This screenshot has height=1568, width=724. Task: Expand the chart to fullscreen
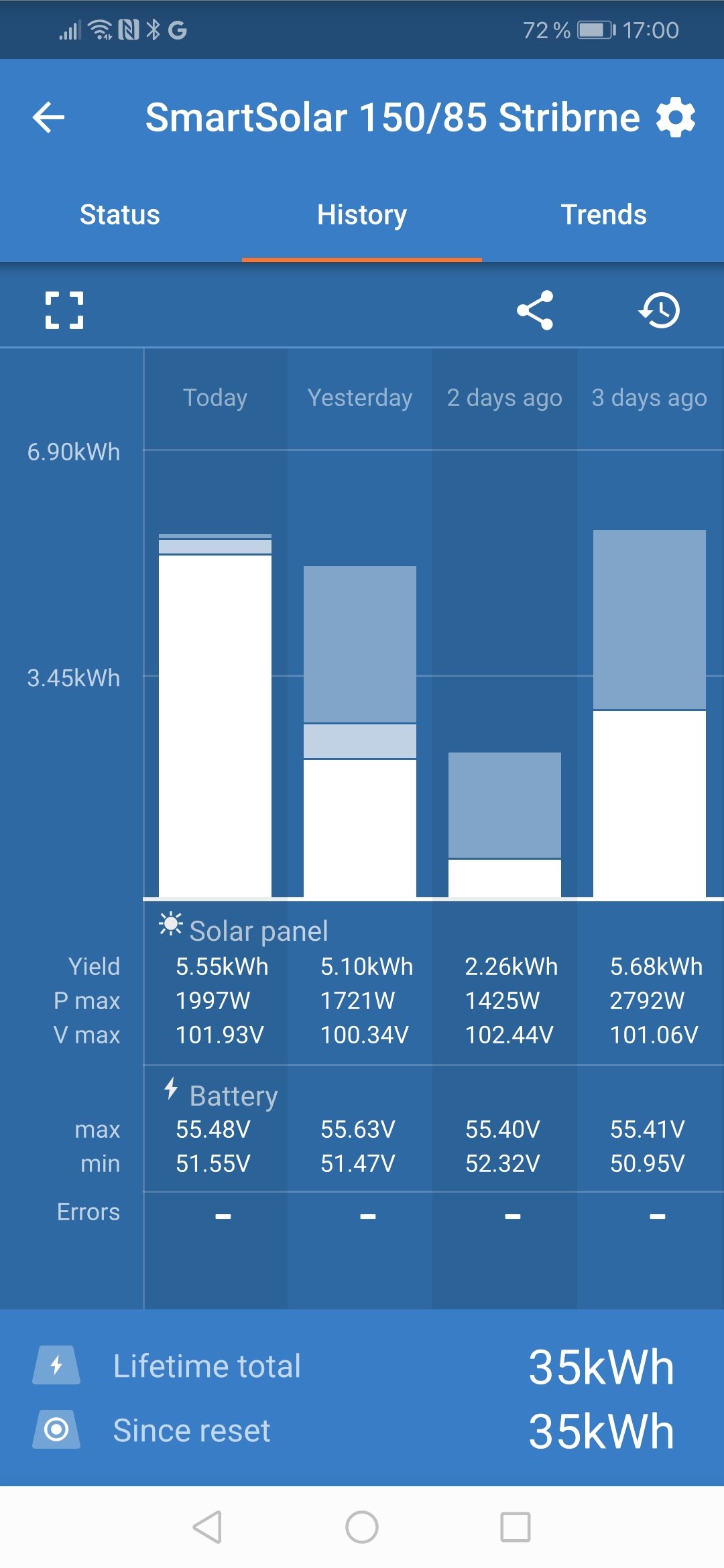pyautogui.click(x=64, y=310)
